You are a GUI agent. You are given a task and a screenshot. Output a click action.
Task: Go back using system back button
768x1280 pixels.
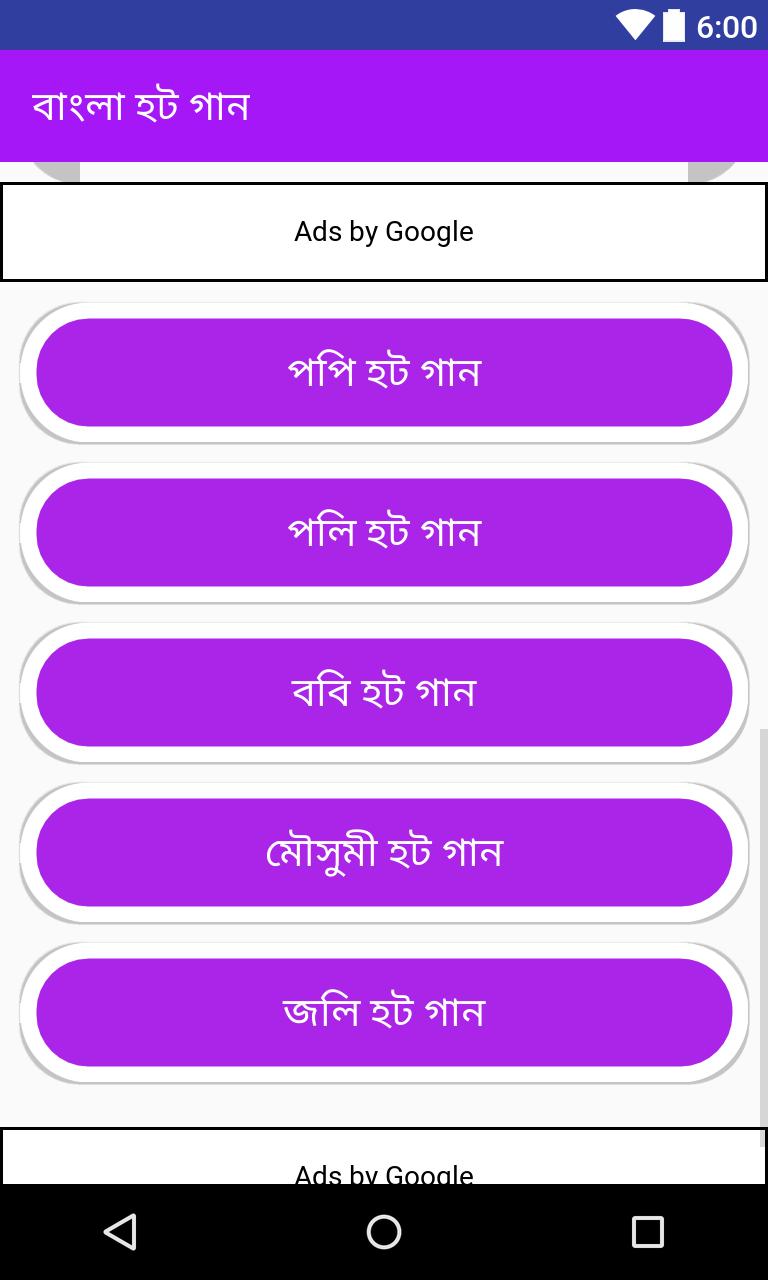pos(120,1232)
